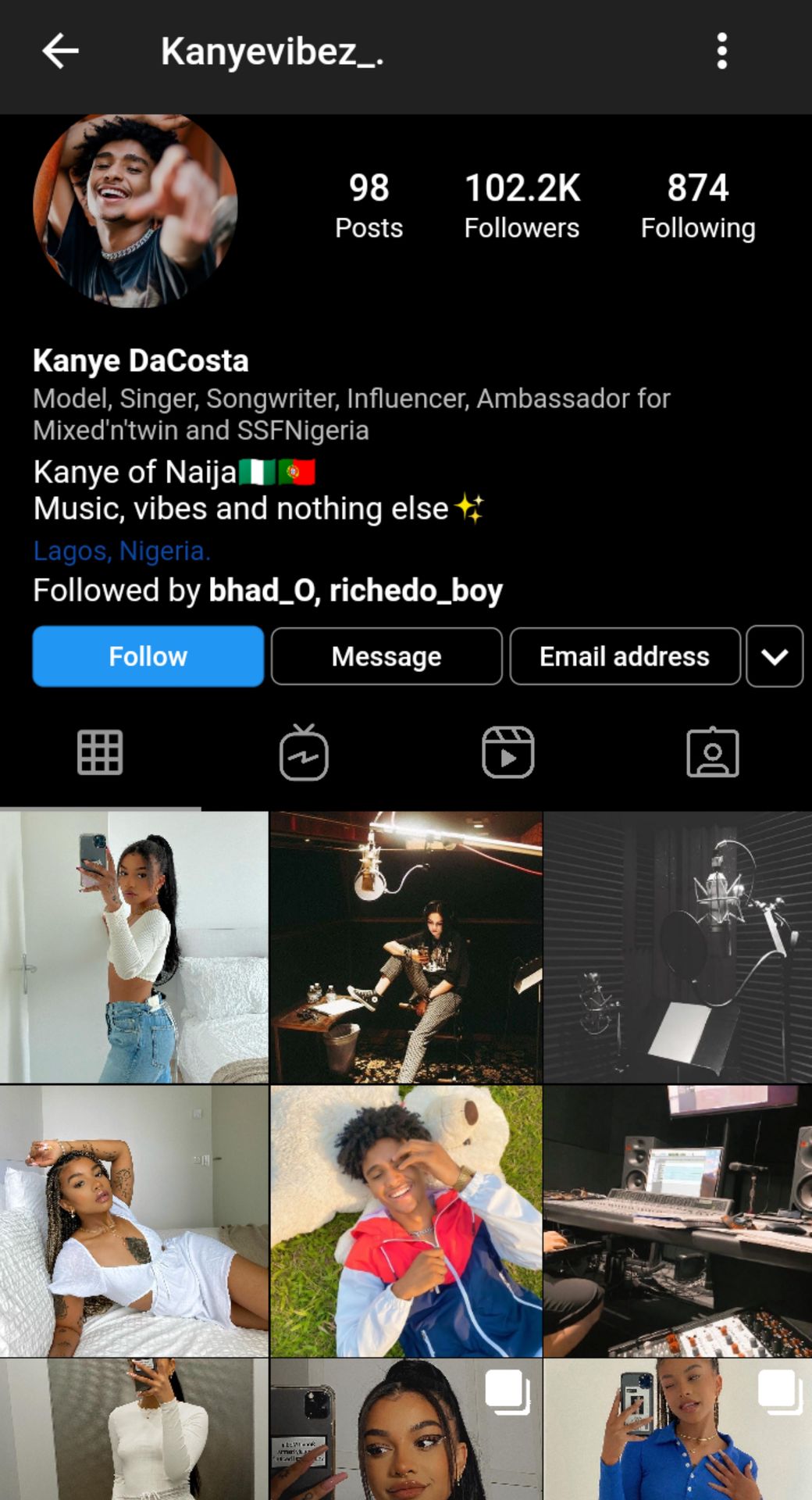This screenshot has height=1500, width=812.
Task: Open the mirror selfie post in white top
Action: coord(134,947)
